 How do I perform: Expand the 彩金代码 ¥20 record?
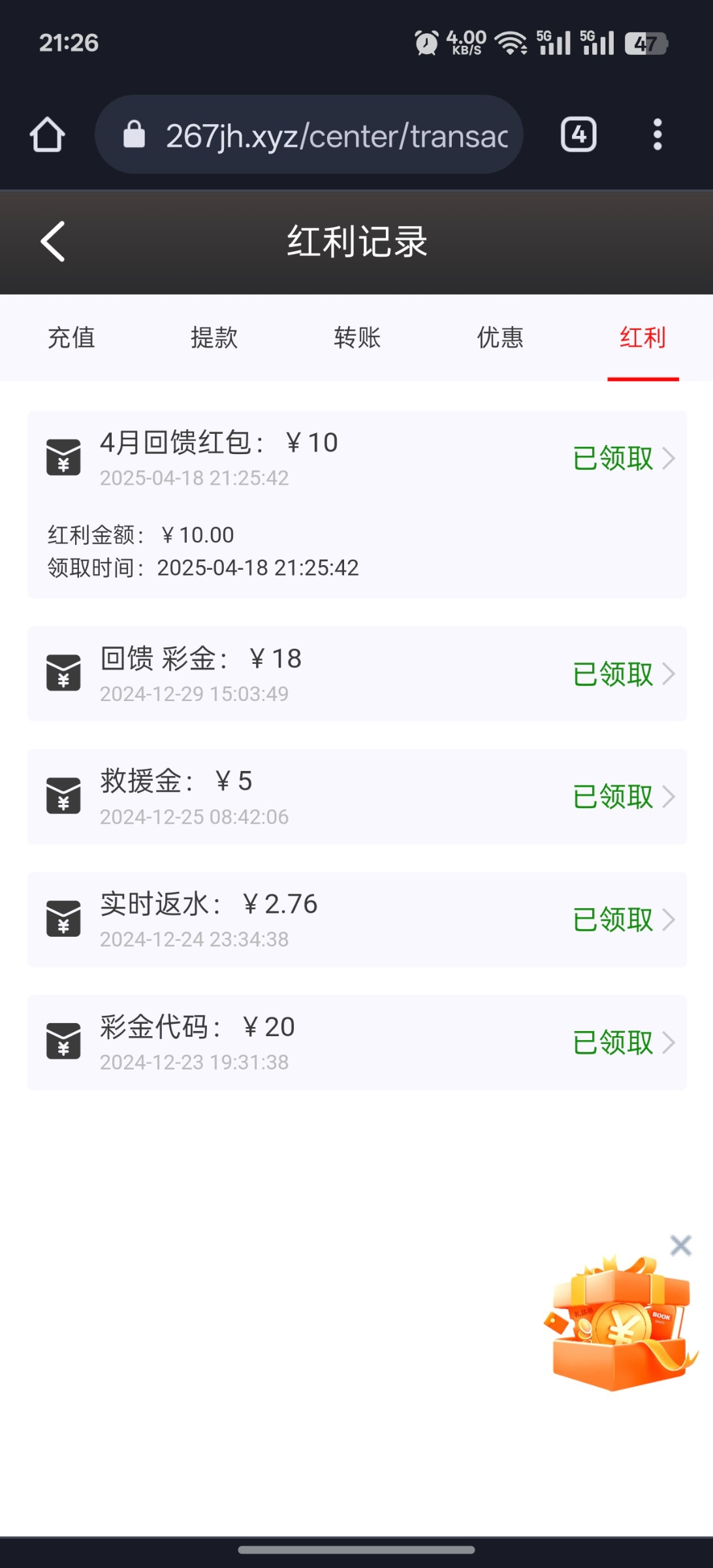[357, 1042]
